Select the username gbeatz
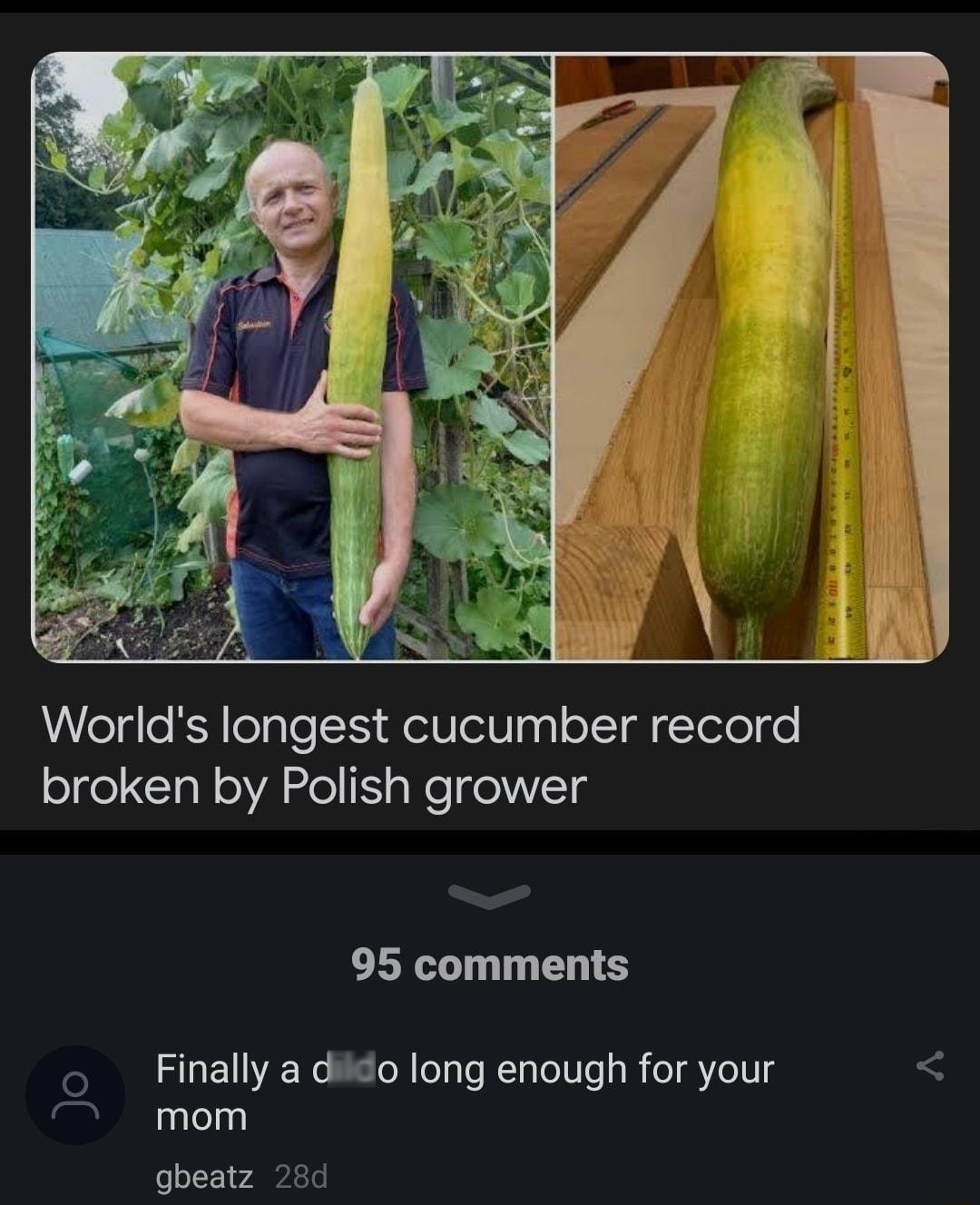Viewport: 980px width, 1205px height. (x=204, y=1178)
